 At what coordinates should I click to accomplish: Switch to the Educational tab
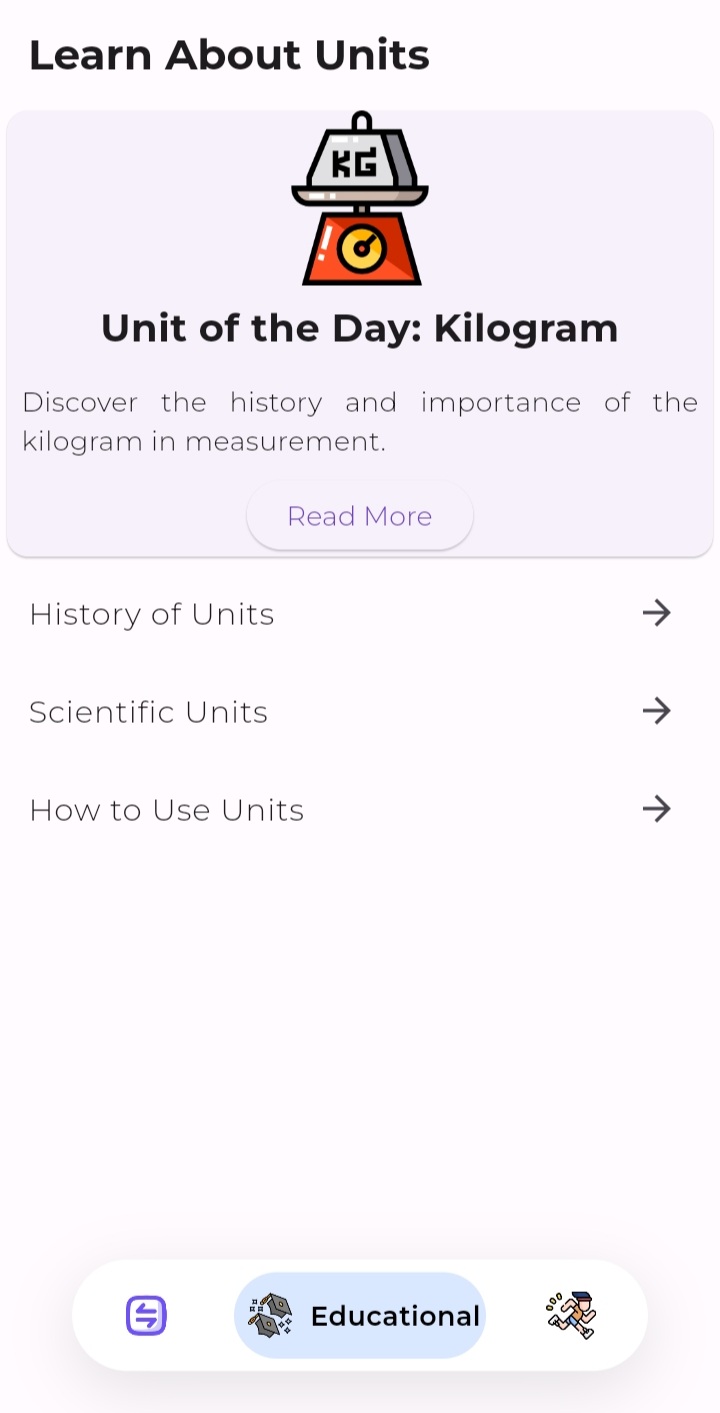[x=360, y=1316]
